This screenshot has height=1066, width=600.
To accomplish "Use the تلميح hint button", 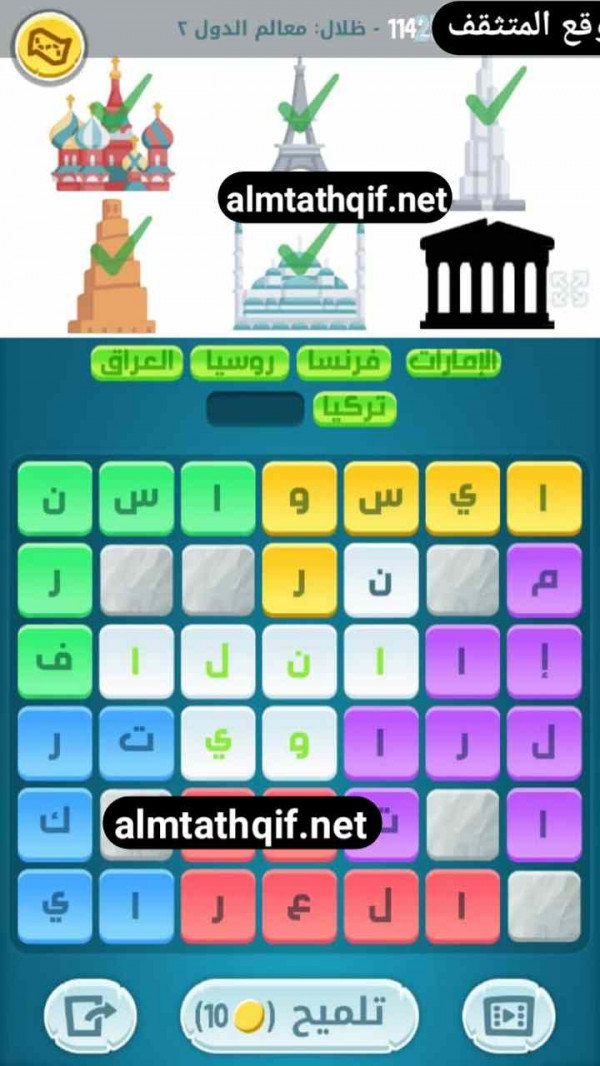I will tap(298, 1017).
